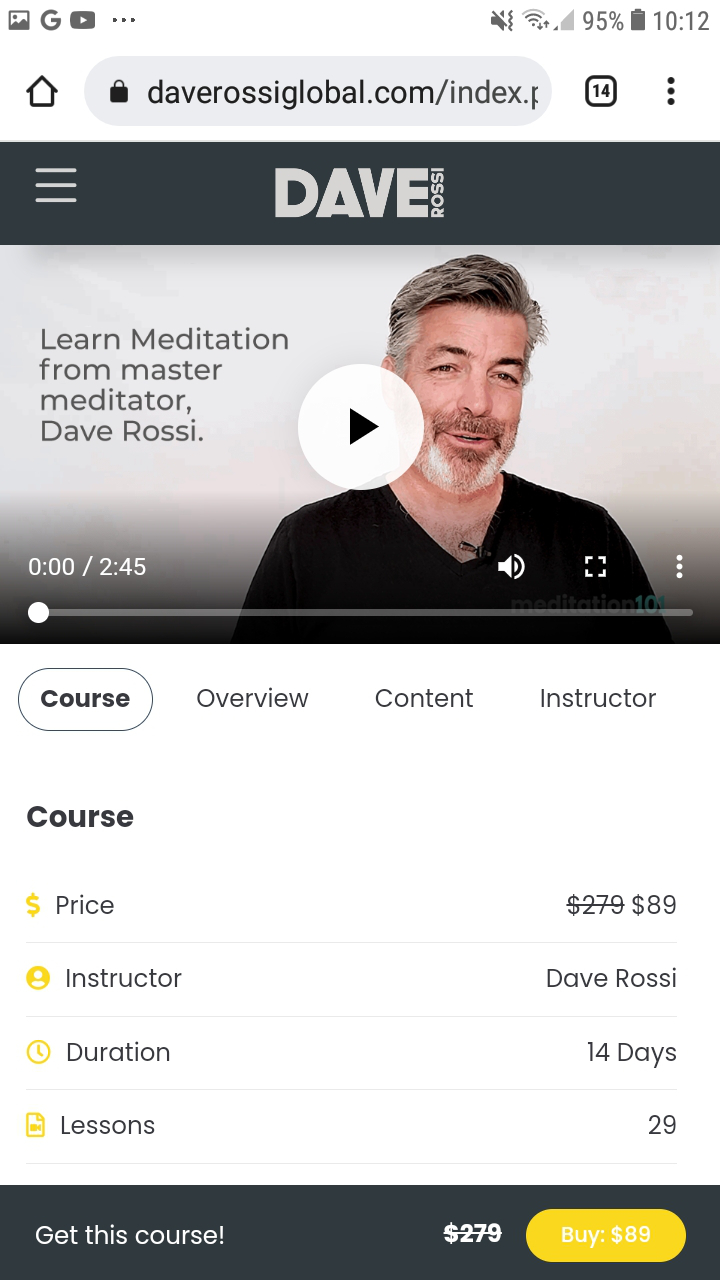This screenshot has height=1280, width=720.
Task: Go to the browser home page
Action: 42,92
